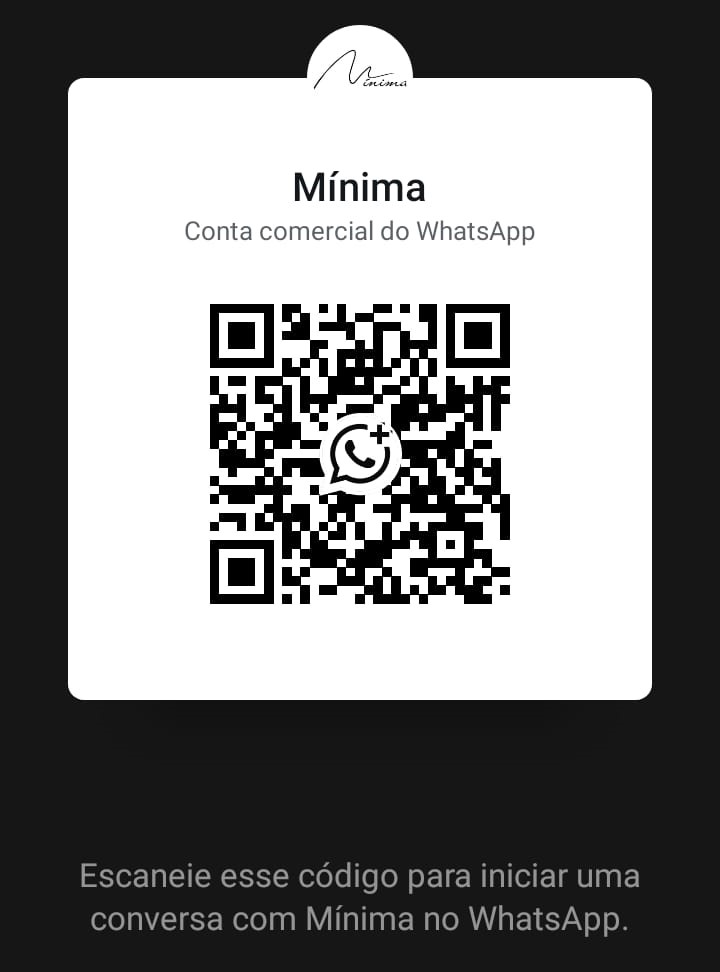720x972 pixels.
Task: Click the Mínima account title
Action: (x=360, y=188)
